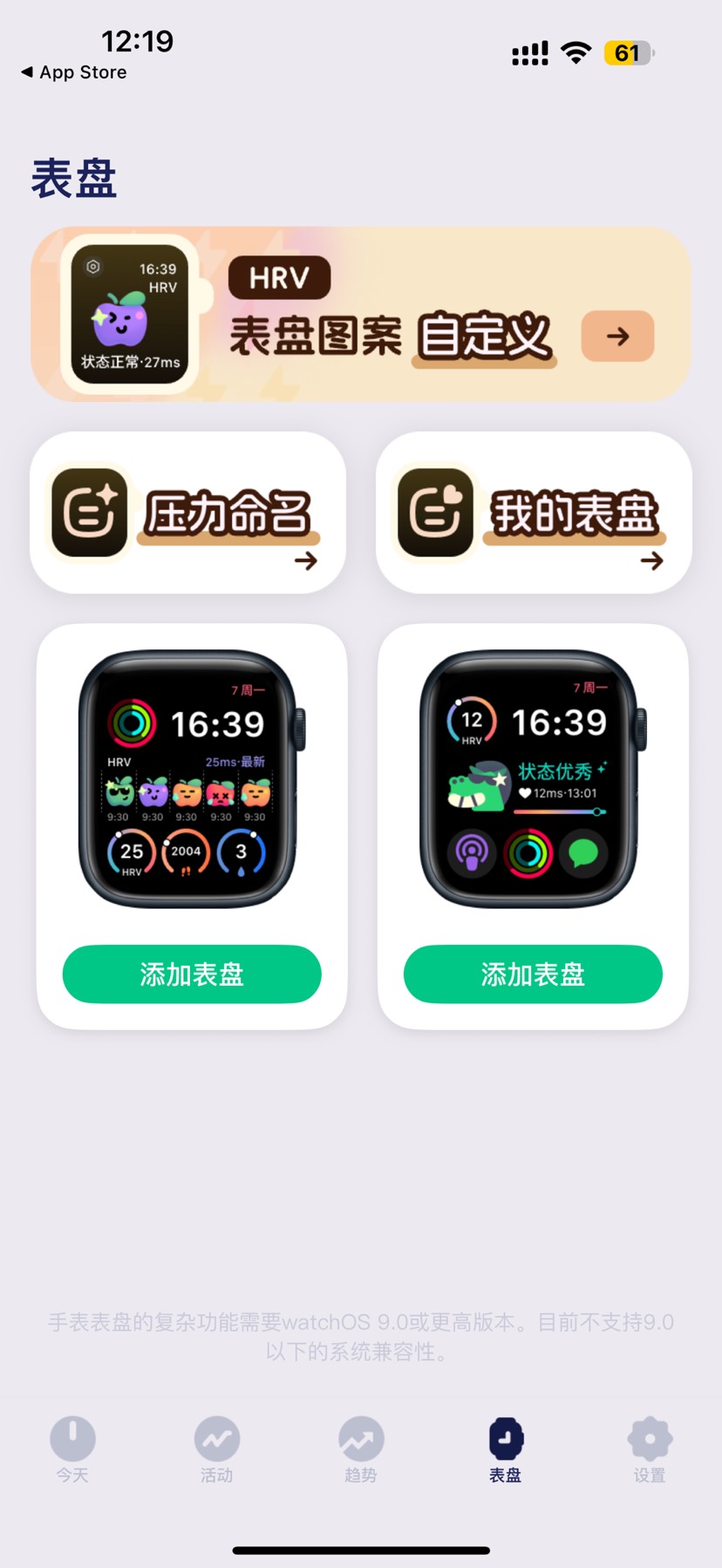722x1568 pixels.
Task: Add the apple HRV history watch face
Action: click(x=192, y=974)
